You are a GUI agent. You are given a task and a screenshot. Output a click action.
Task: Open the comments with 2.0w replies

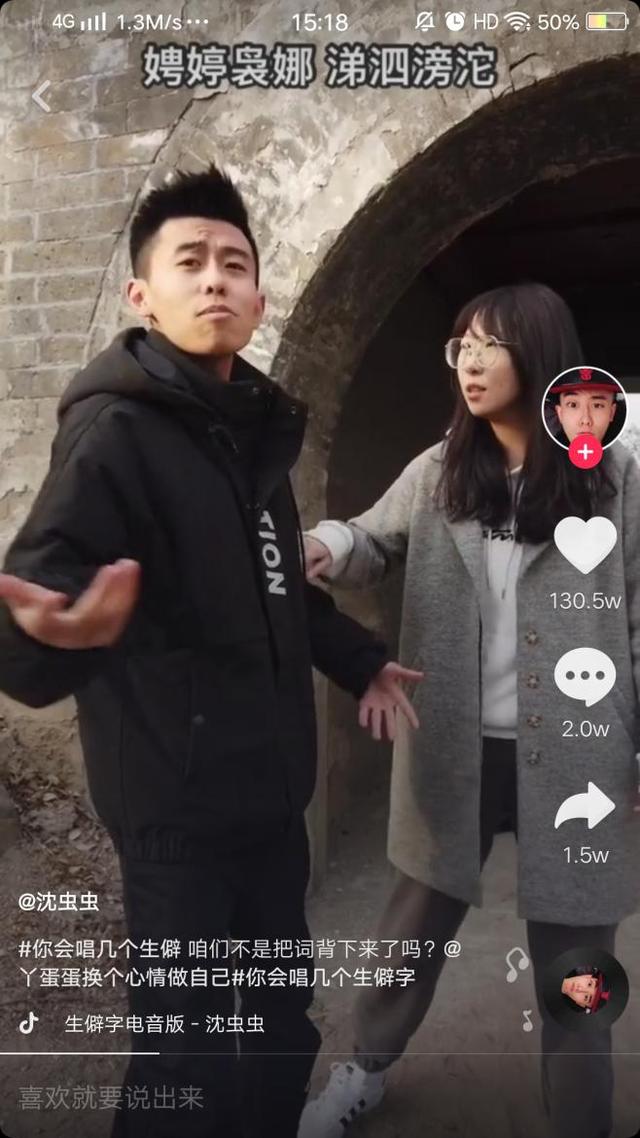[x=585, y=677]
